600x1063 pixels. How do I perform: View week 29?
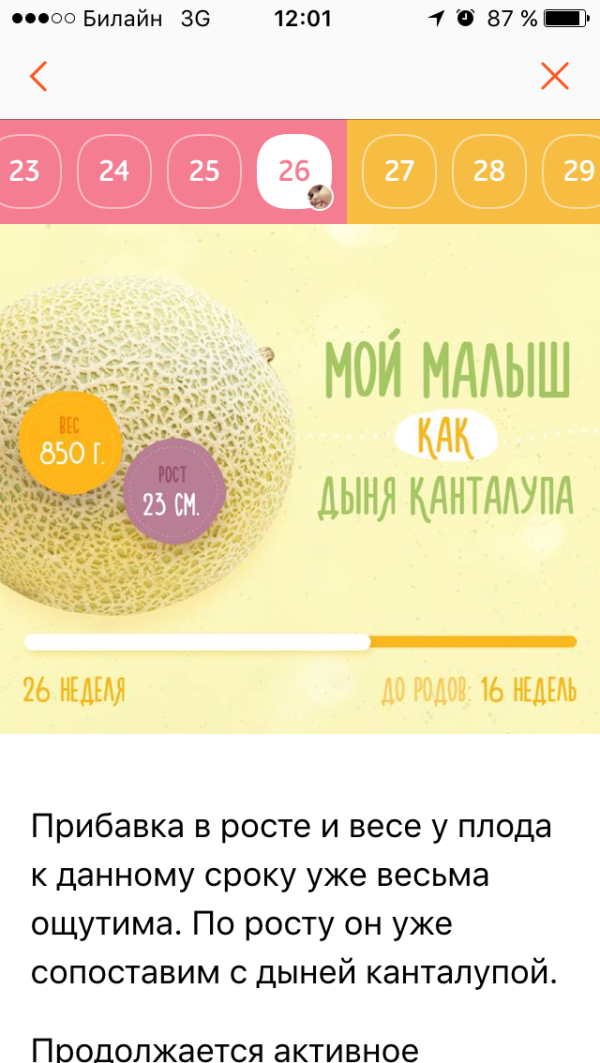point(573,172)
